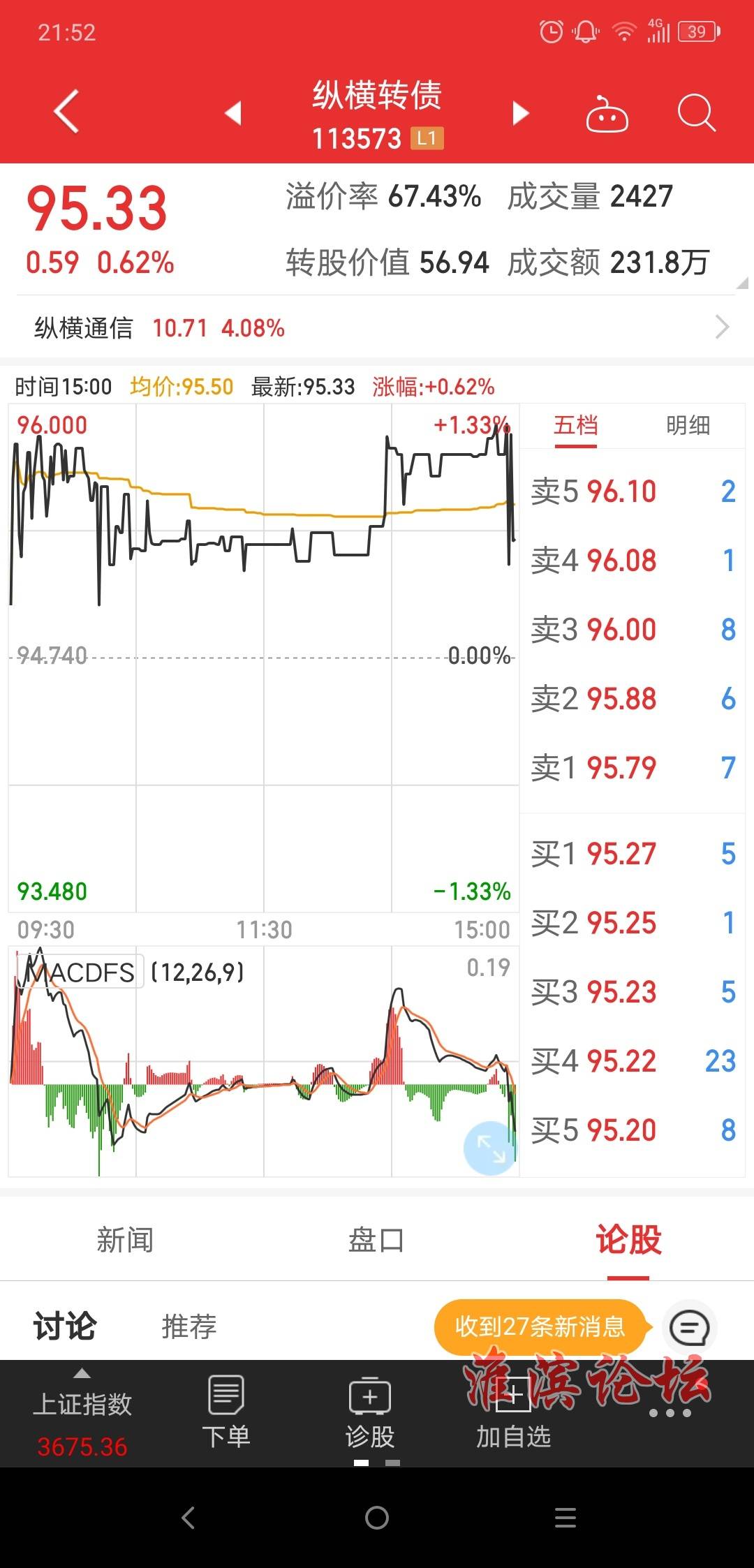This screenshot has height=1568, width=754.
Task: Open the MACDFS indicator selector
Action: pos(81,972)
